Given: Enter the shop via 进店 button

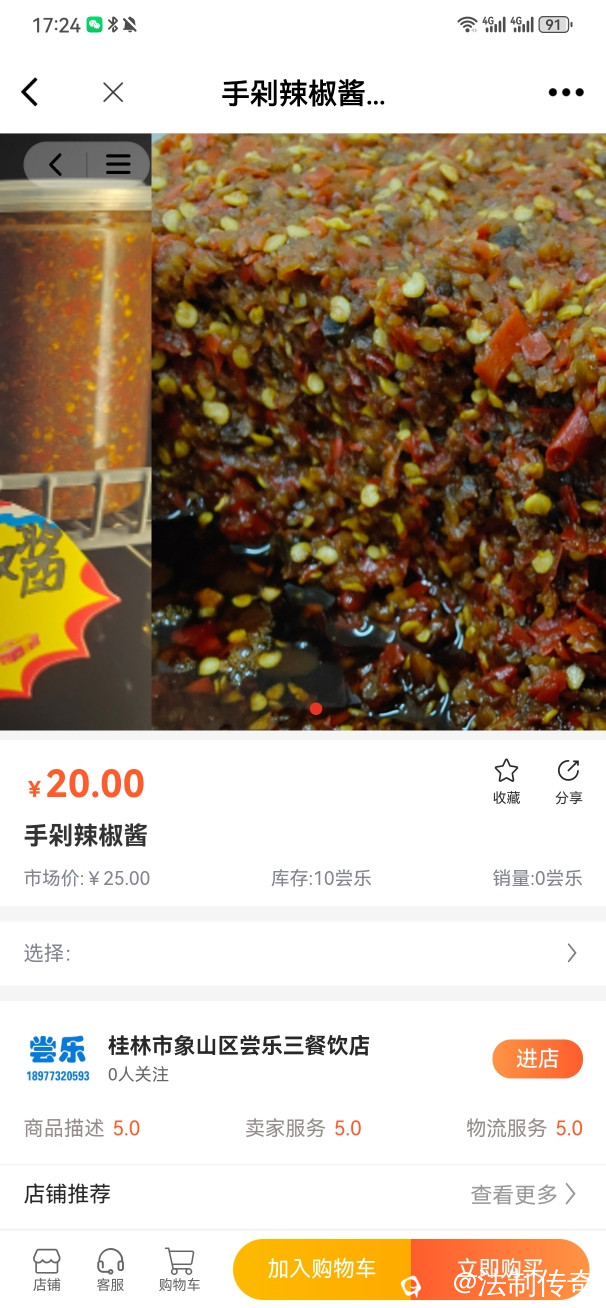Looking at the screenshot, I should (536, 1059).
